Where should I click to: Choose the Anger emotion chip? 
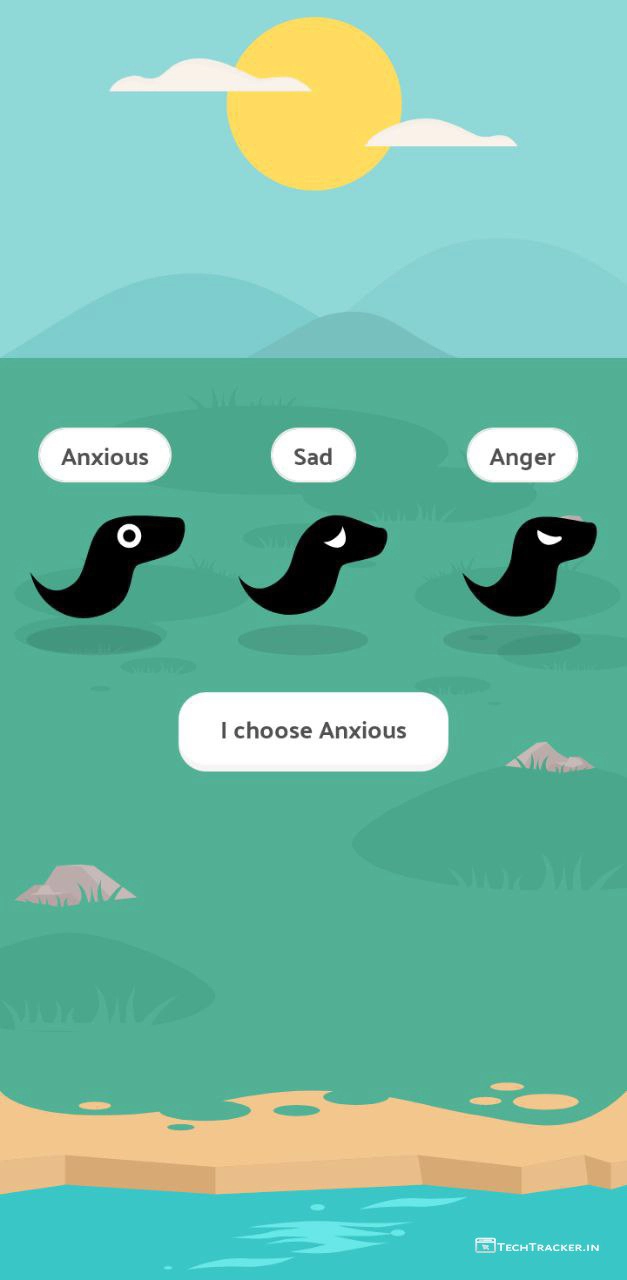522,456
